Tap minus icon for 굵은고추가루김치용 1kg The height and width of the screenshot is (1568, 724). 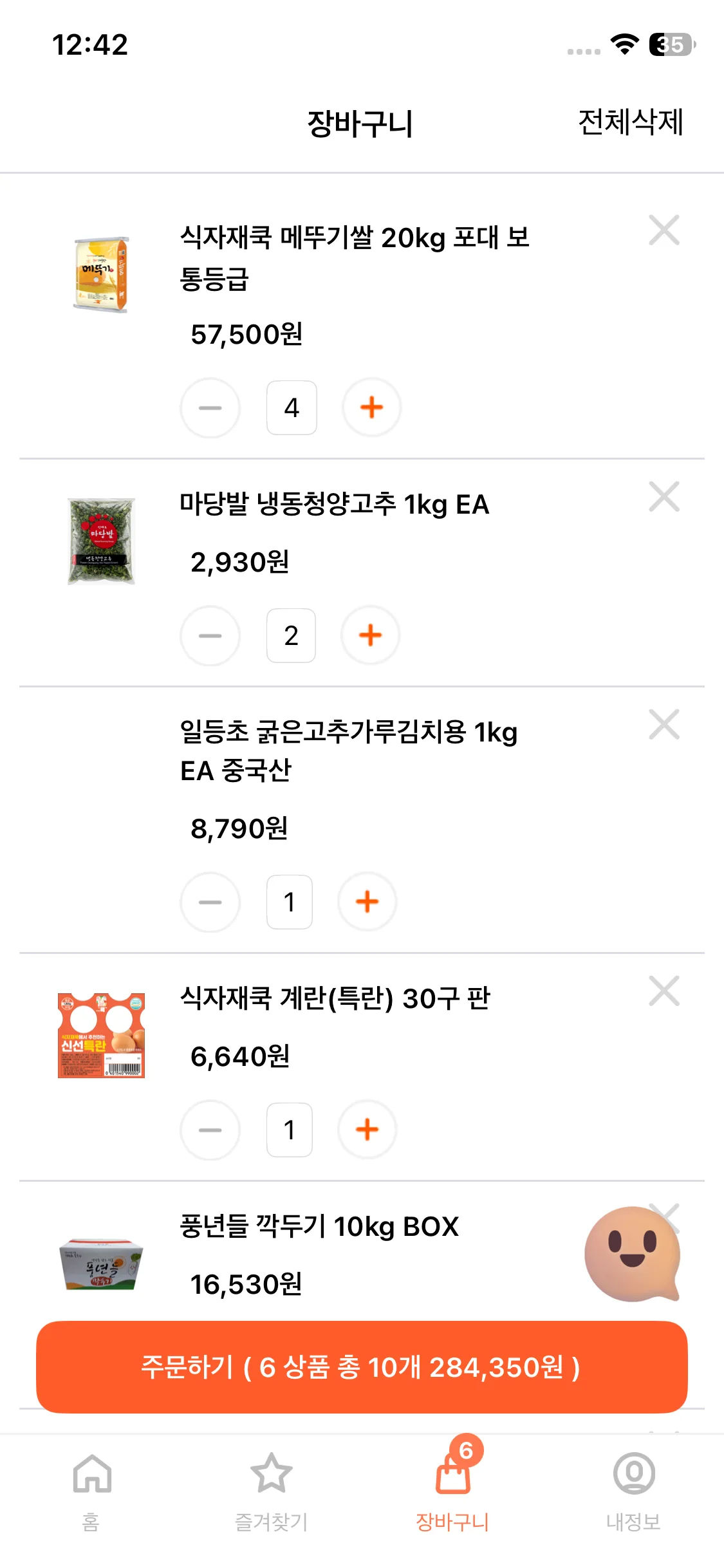point(210,902)
